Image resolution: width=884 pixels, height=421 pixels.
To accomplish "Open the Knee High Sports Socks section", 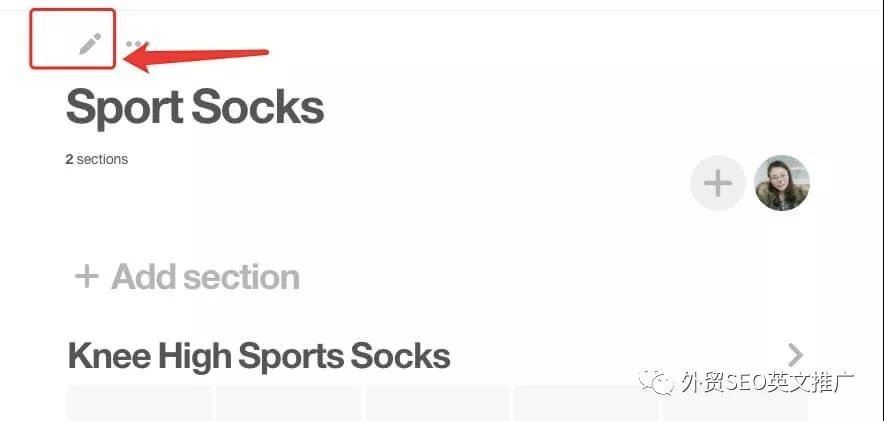I will 259,355.
